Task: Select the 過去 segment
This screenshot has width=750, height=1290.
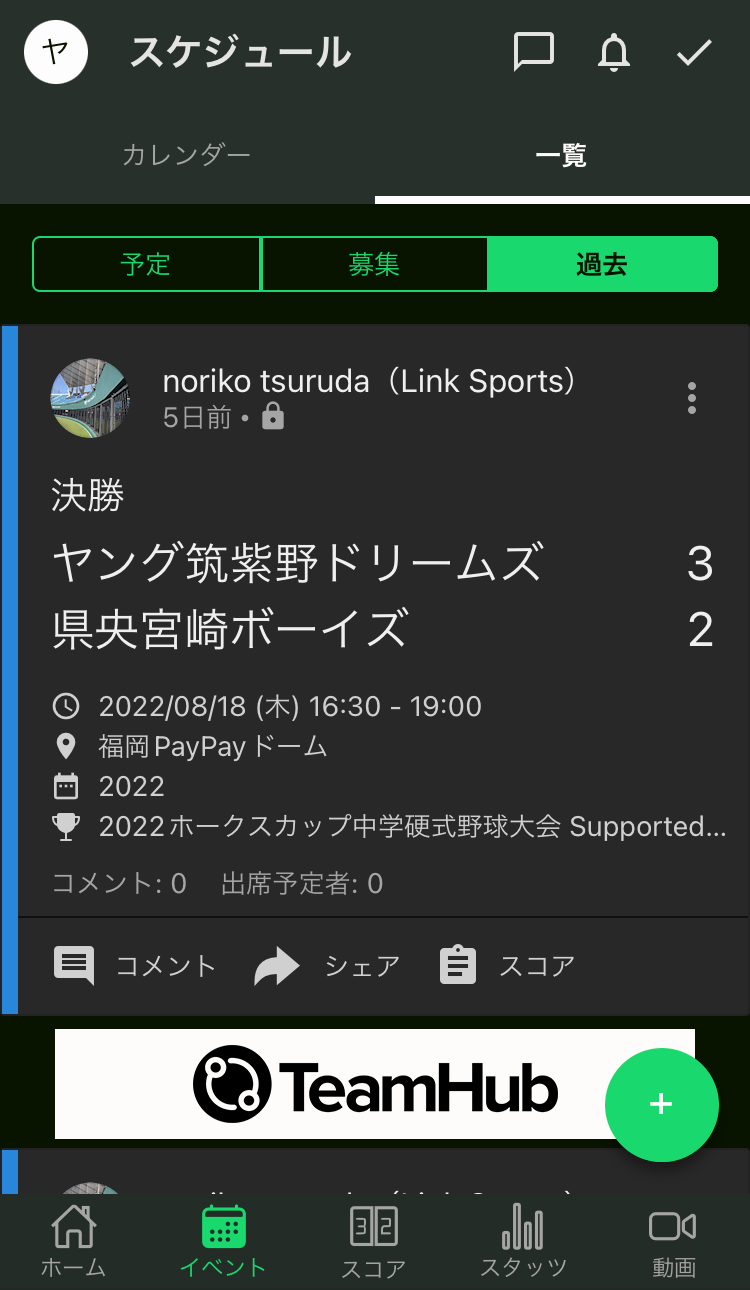Action: tap(602, 264)
